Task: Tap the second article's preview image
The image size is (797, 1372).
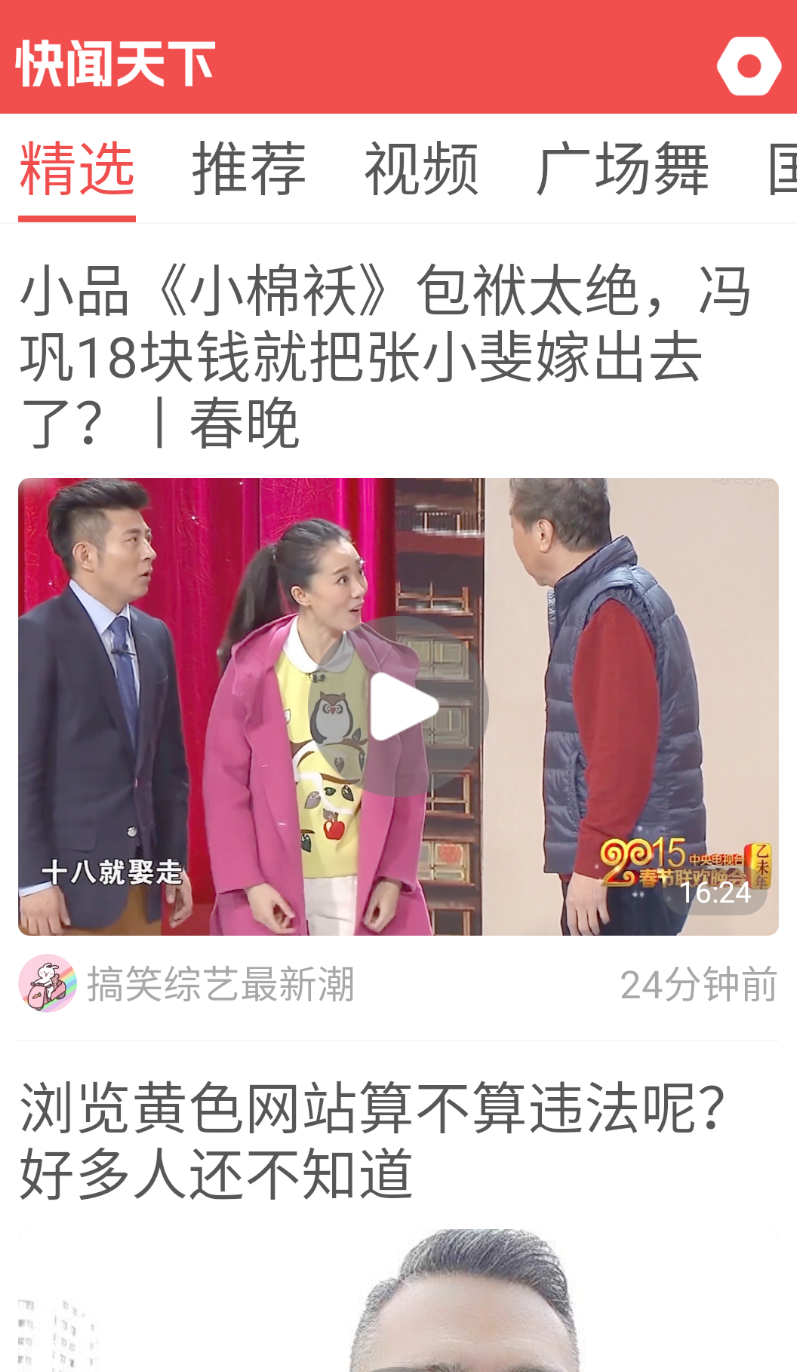Action: click(401, 1300)
